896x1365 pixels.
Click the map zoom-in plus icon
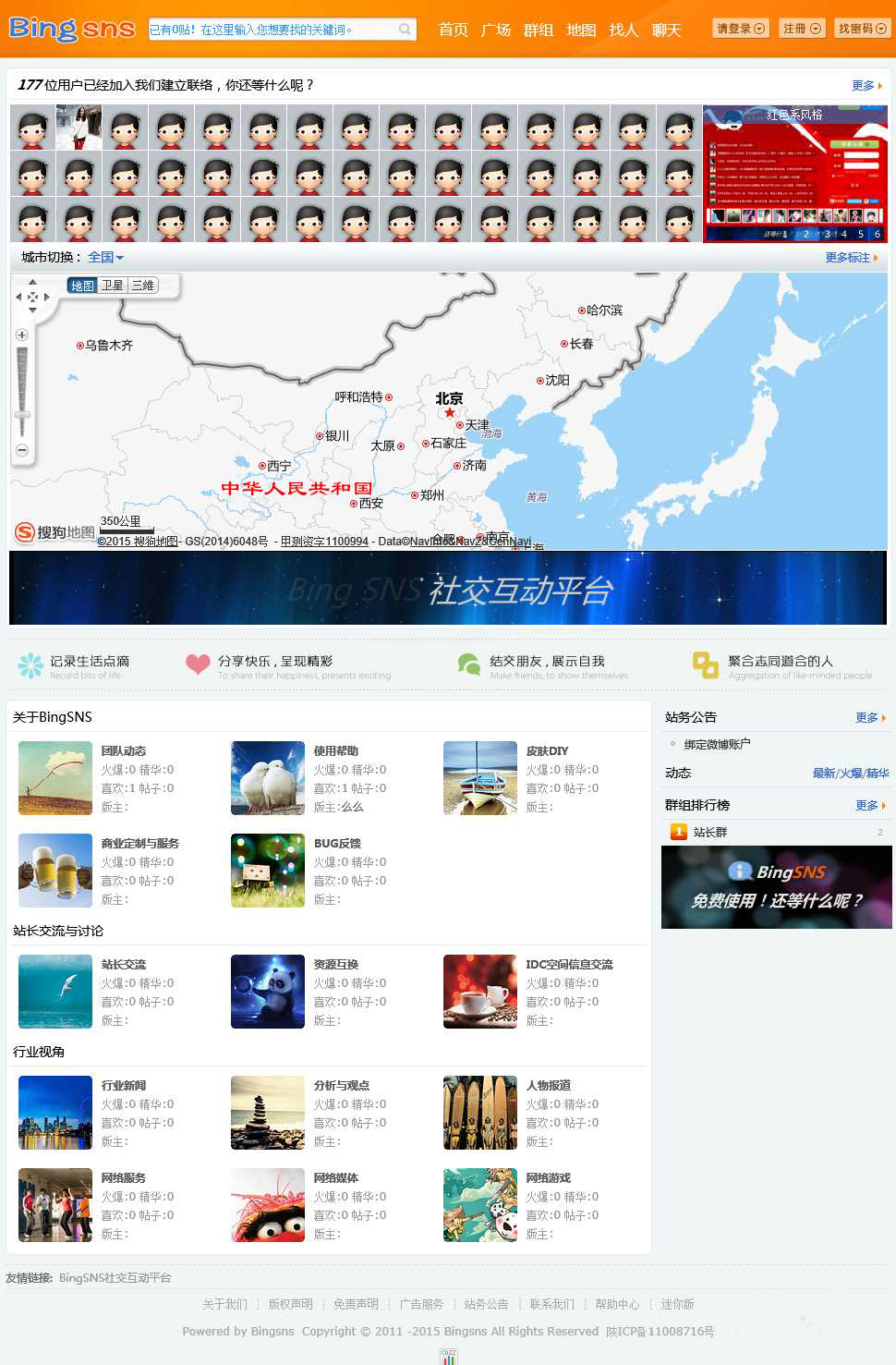20,334
